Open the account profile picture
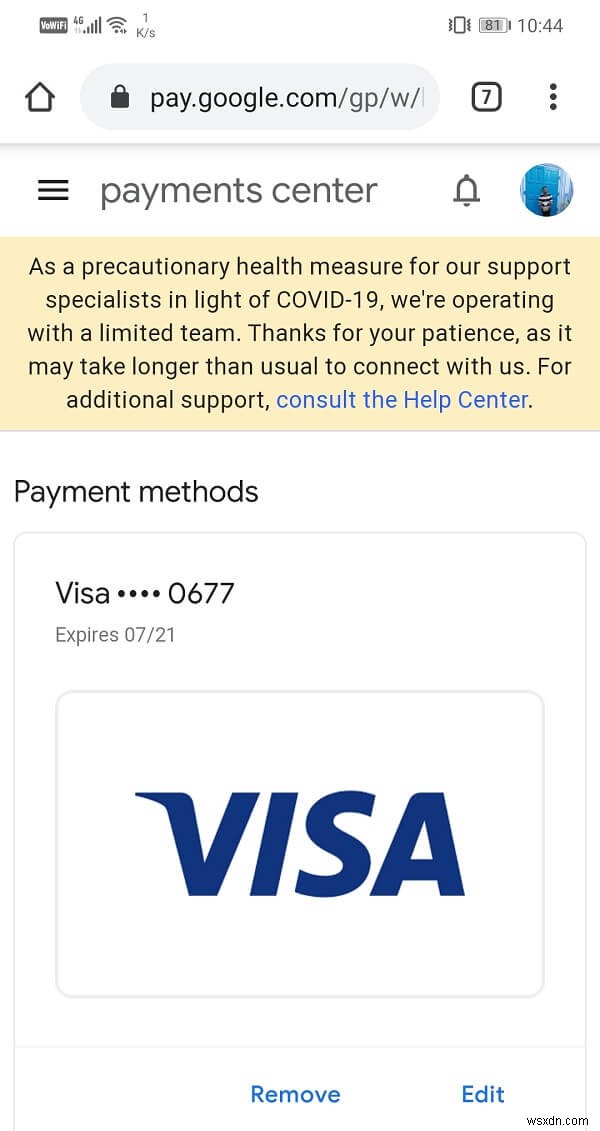This screenshot has width=600, height=1131. (x=546, y=190)
